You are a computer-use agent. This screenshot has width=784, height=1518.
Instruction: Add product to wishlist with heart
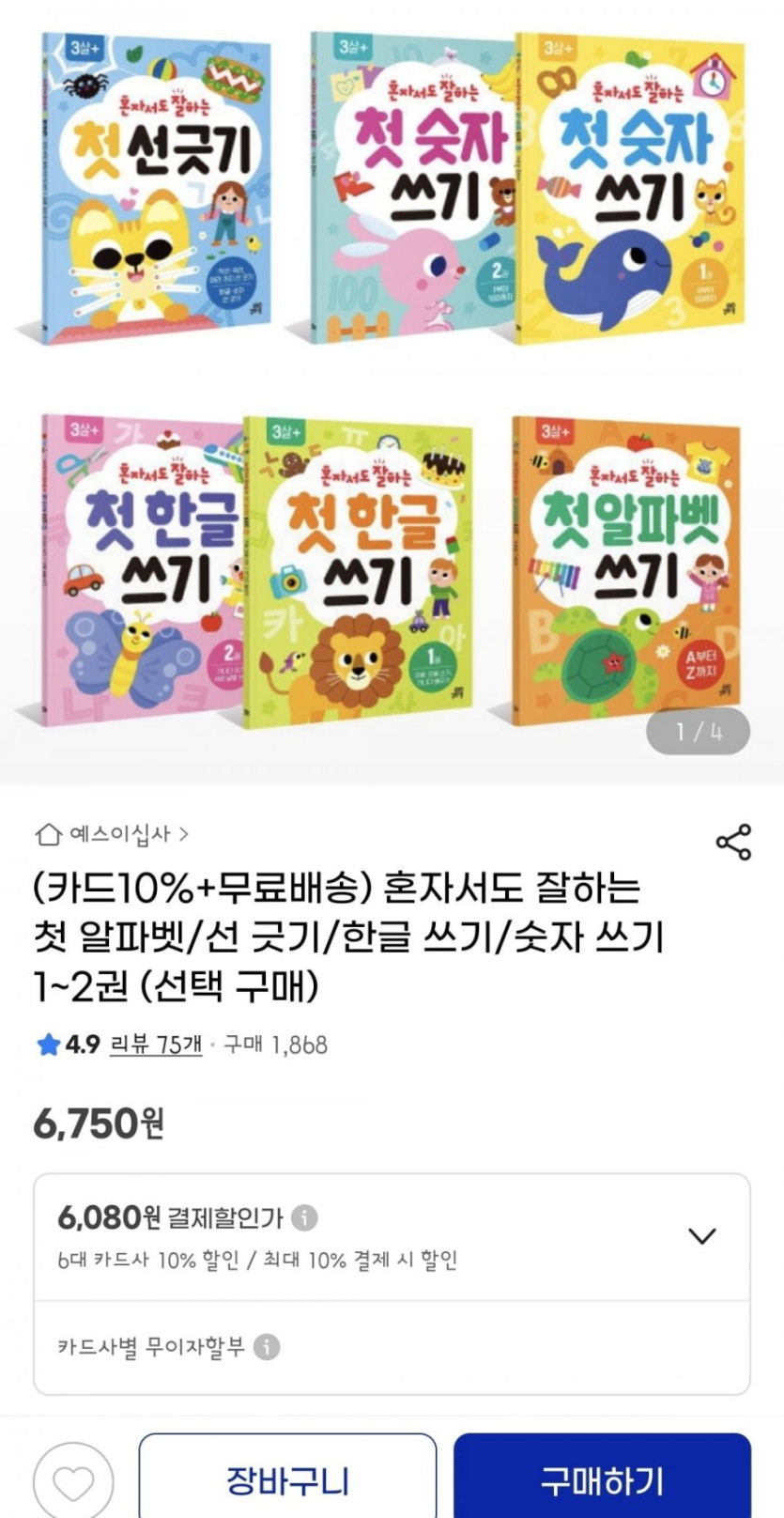pyautogui.click(x=73, y=1481)
